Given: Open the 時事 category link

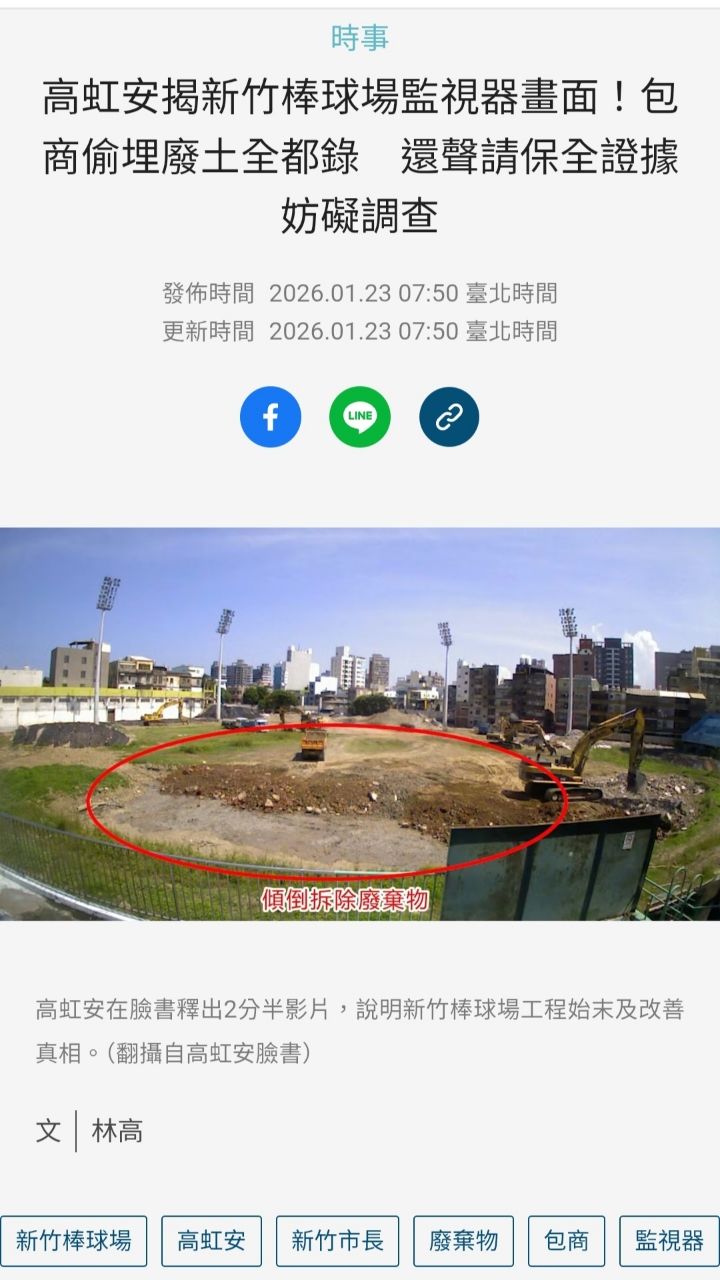Looking at the screenshot, I should (359, 38).
